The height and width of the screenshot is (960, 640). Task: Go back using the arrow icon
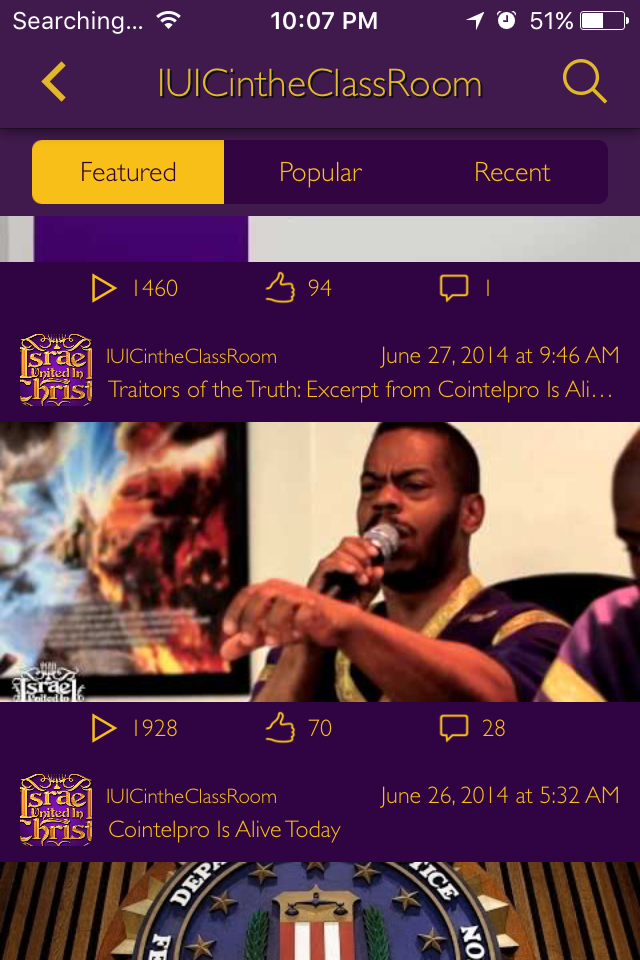54,82
